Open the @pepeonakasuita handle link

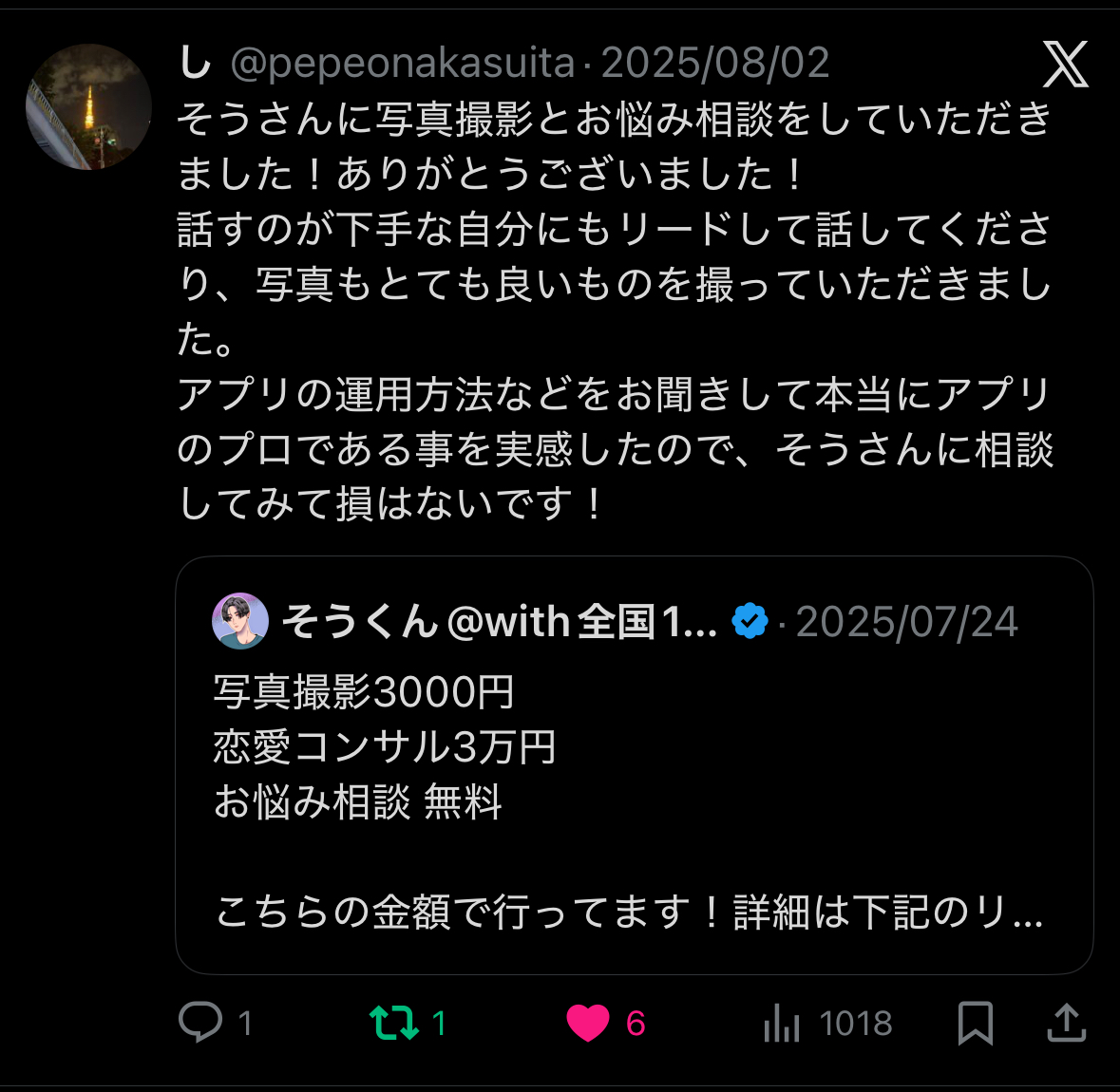pyautogui.click(x=403, y=64)
